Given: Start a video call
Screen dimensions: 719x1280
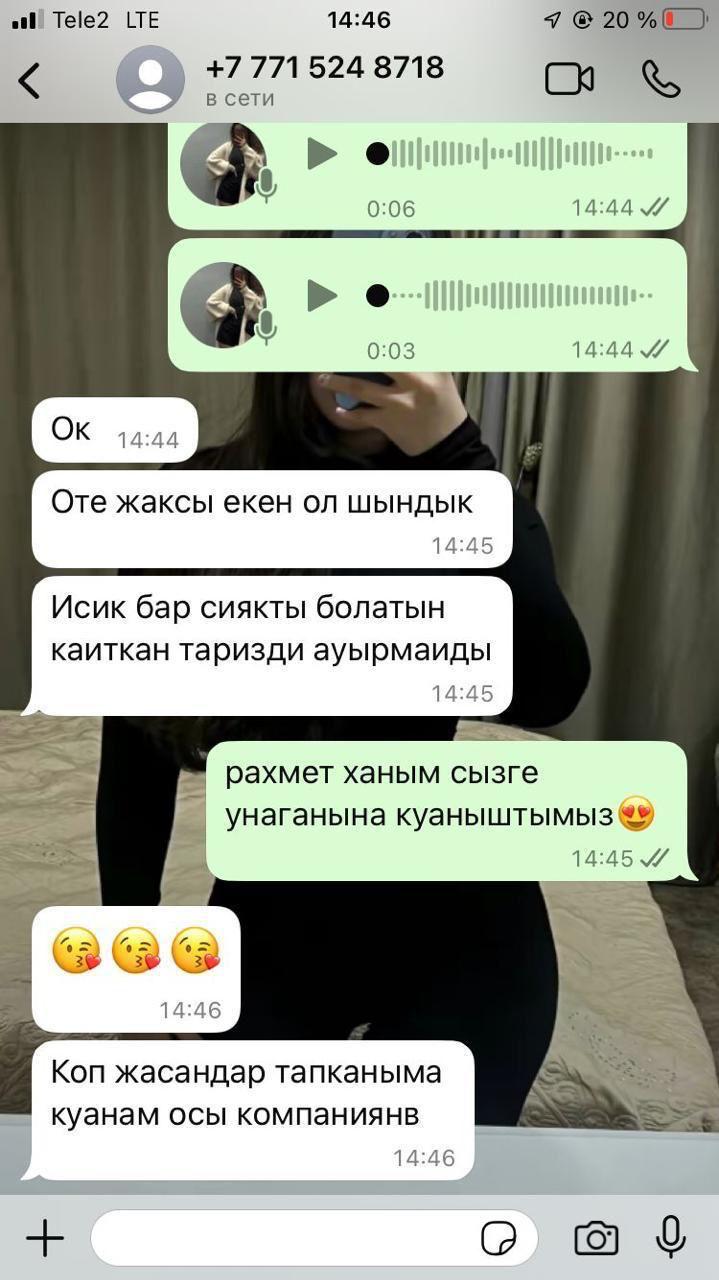Looking at the screenshot, I should (x=569, y=80).
